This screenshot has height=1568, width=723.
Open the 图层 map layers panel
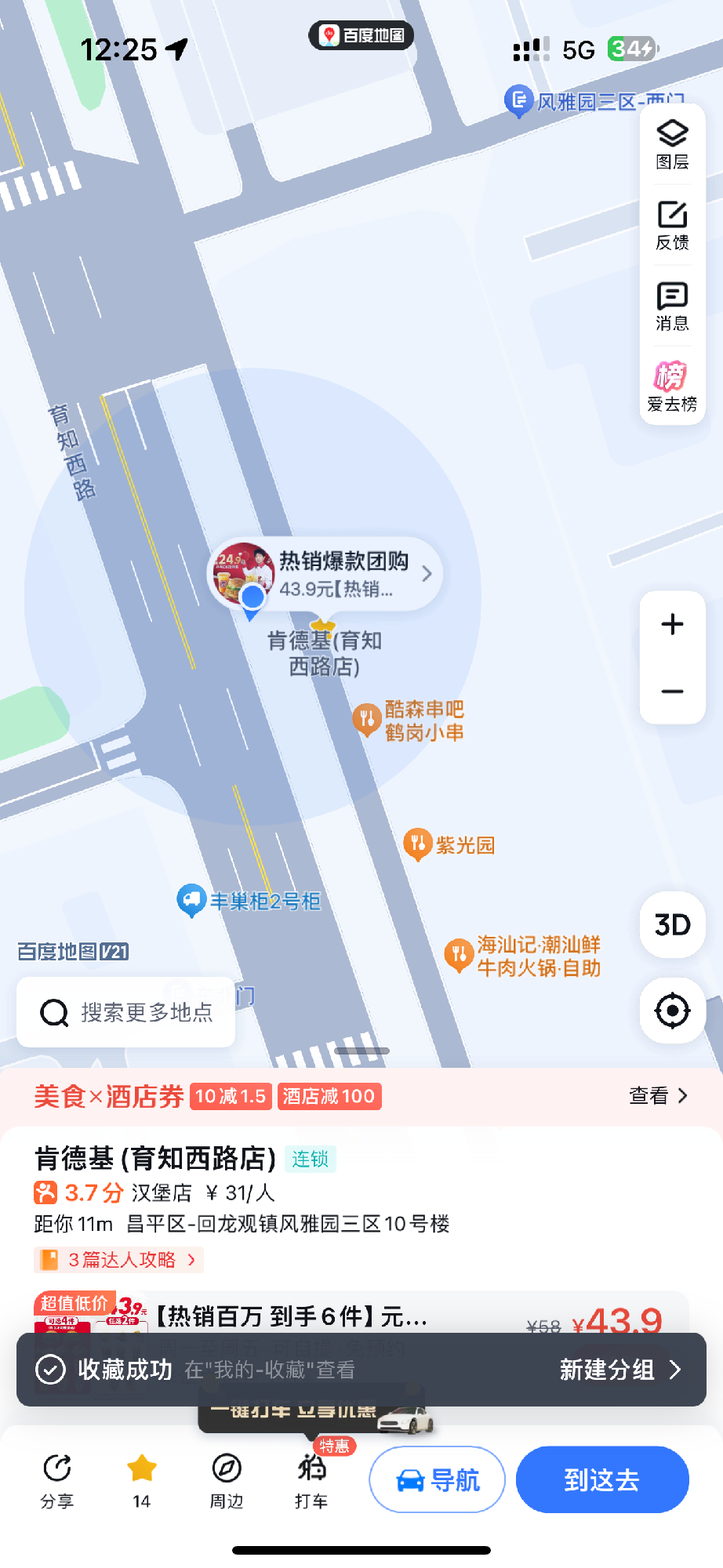pyautogui.click(x=672, y=145)
